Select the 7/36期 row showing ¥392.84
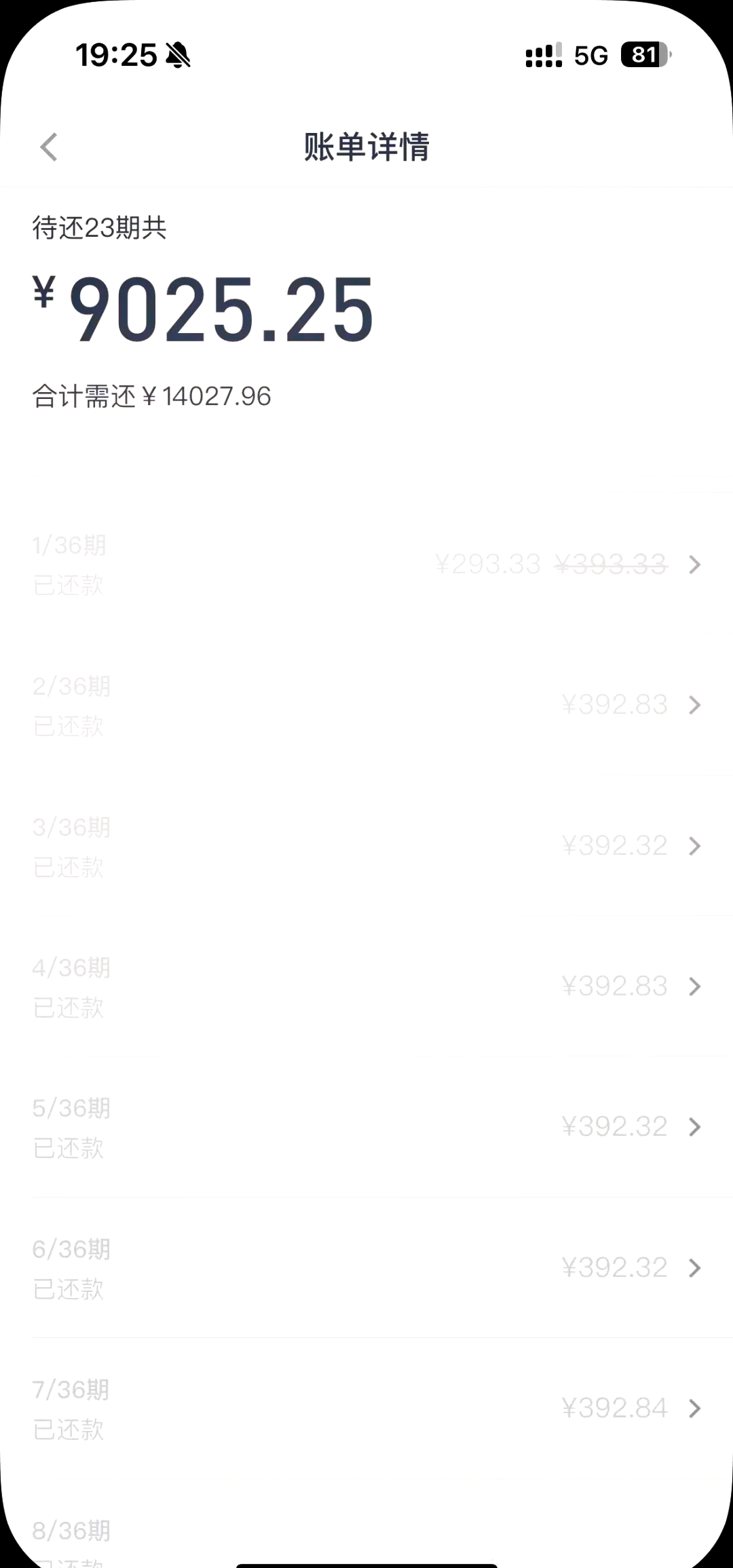 coord(366,1408)
